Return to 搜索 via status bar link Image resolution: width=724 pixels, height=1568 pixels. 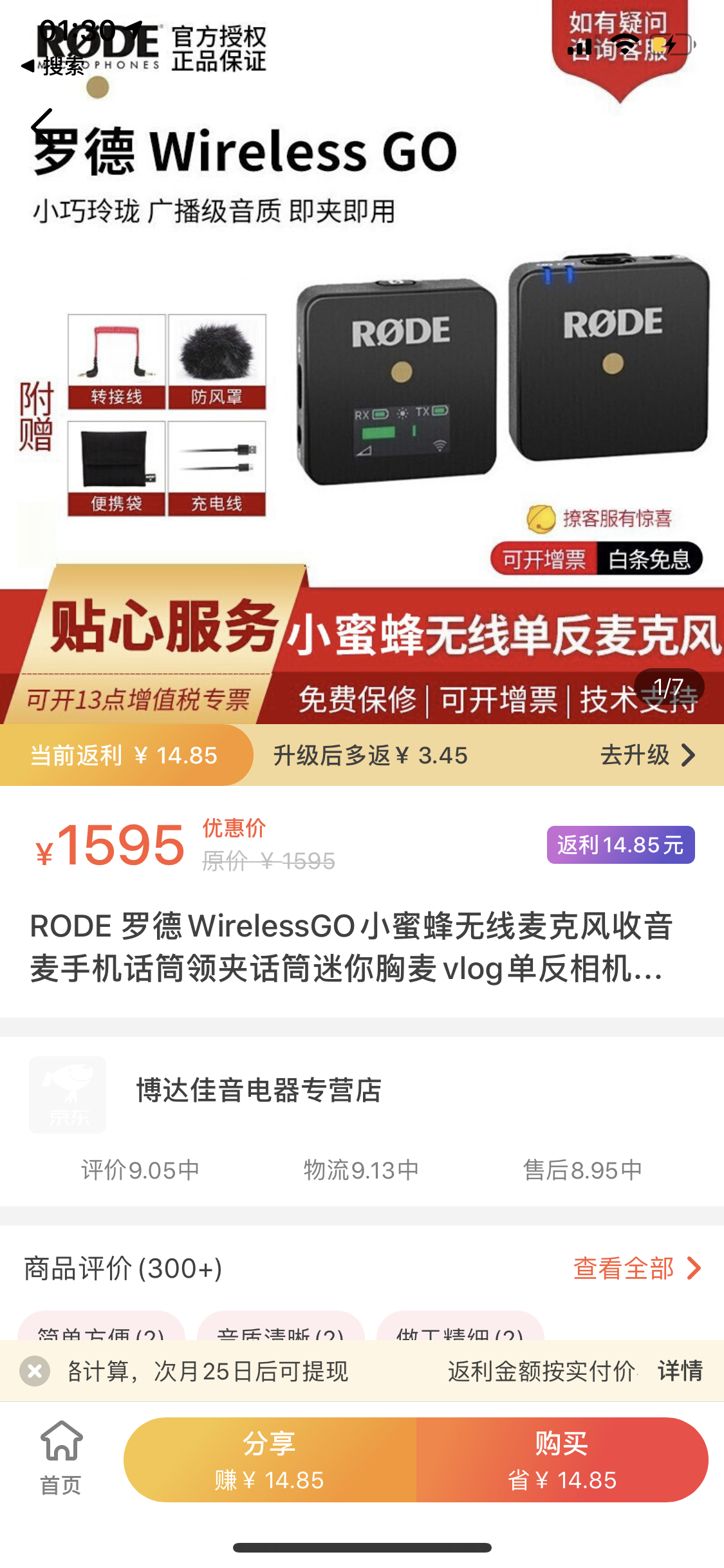point(54,66)
